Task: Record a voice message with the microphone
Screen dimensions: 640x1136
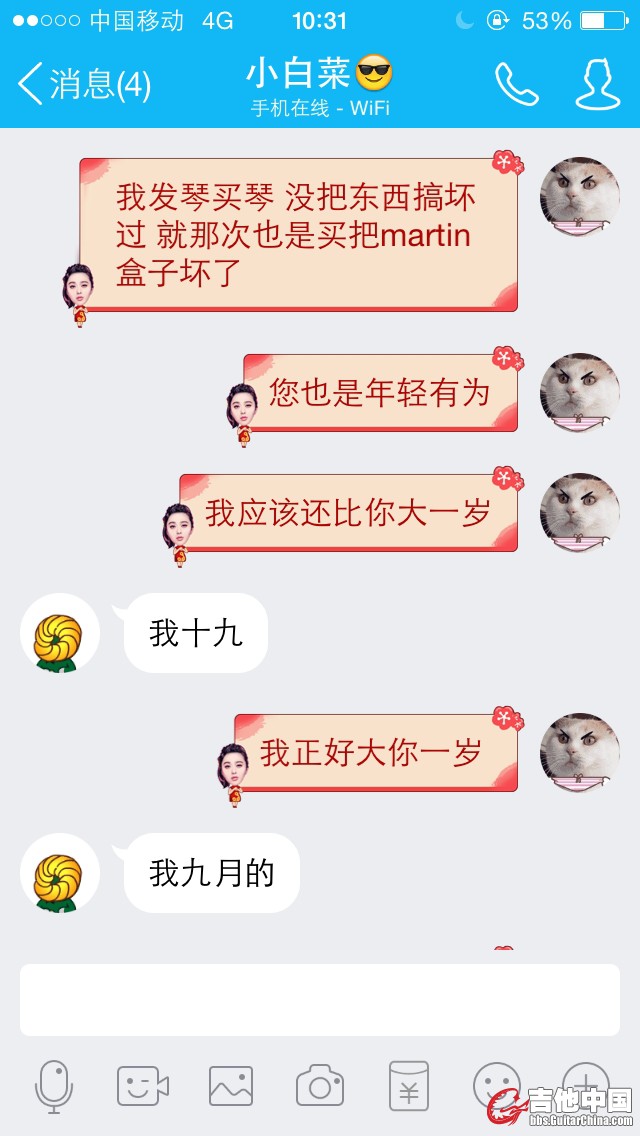Action: tap(54, 1086)
